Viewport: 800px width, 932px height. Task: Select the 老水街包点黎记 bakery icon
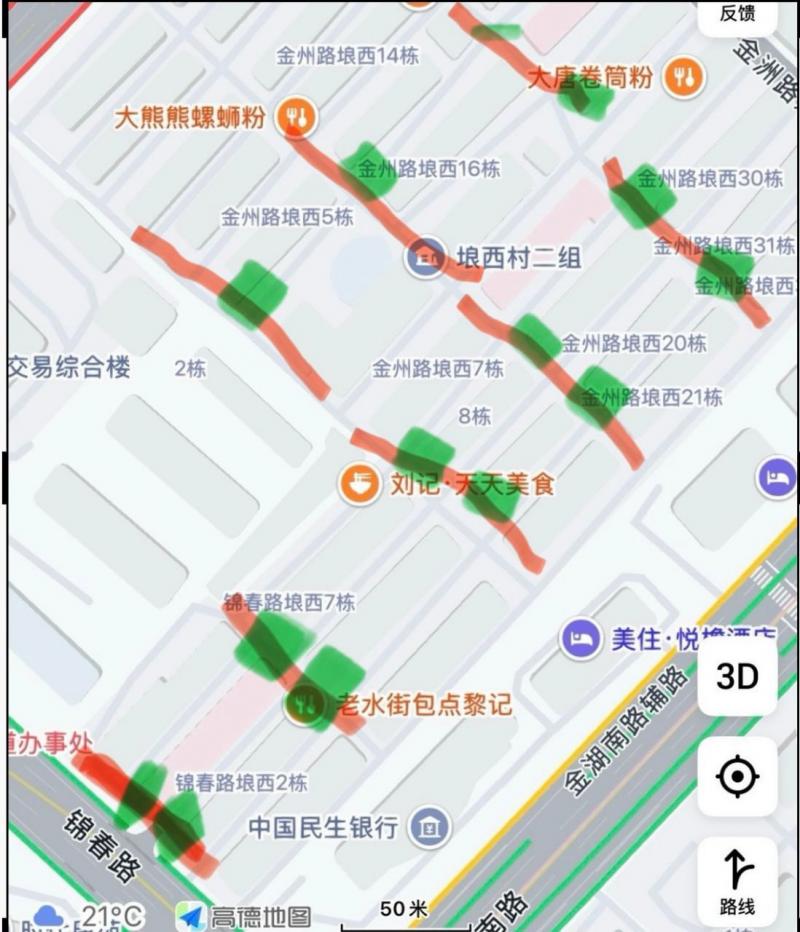[x=303, y=703]
